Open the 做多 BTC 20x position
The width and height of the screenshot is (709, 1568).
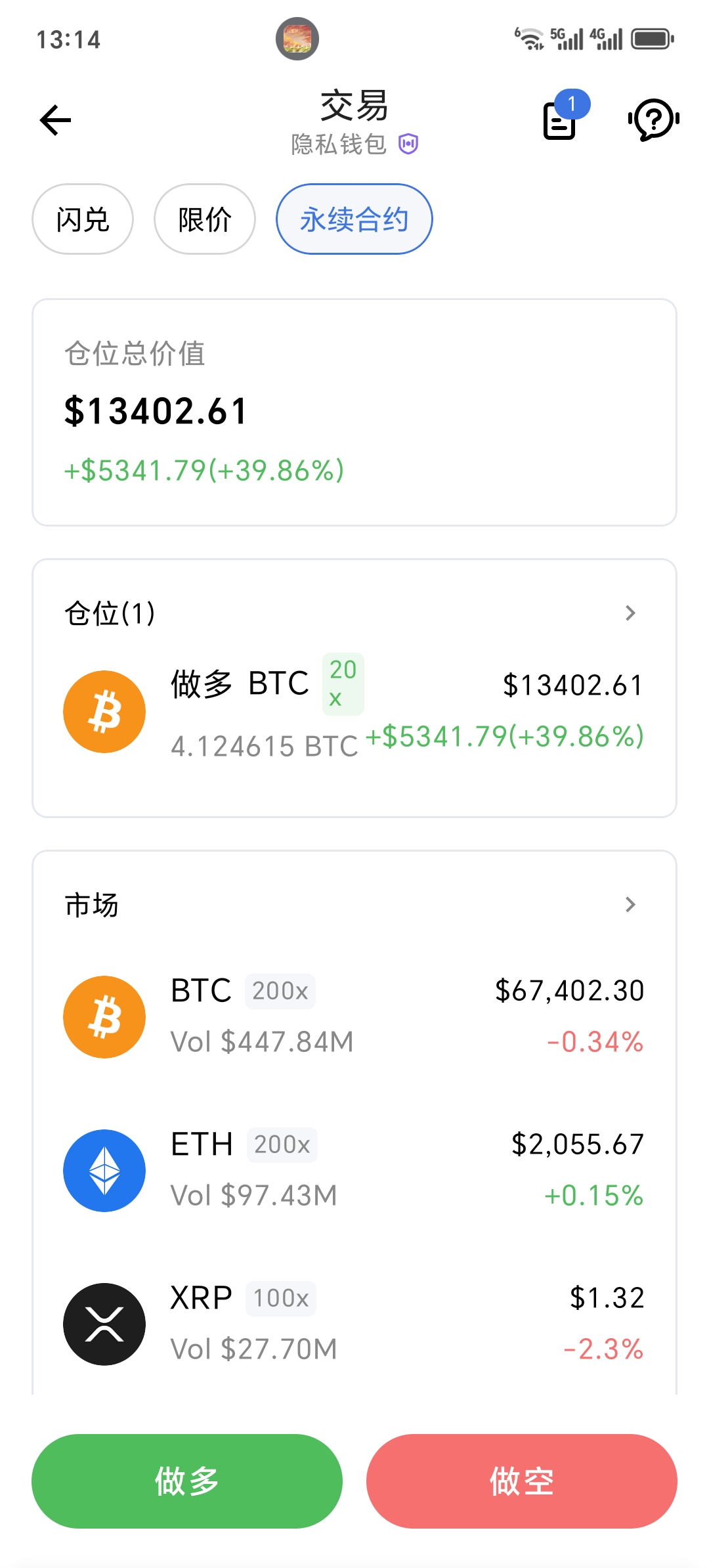354,712
